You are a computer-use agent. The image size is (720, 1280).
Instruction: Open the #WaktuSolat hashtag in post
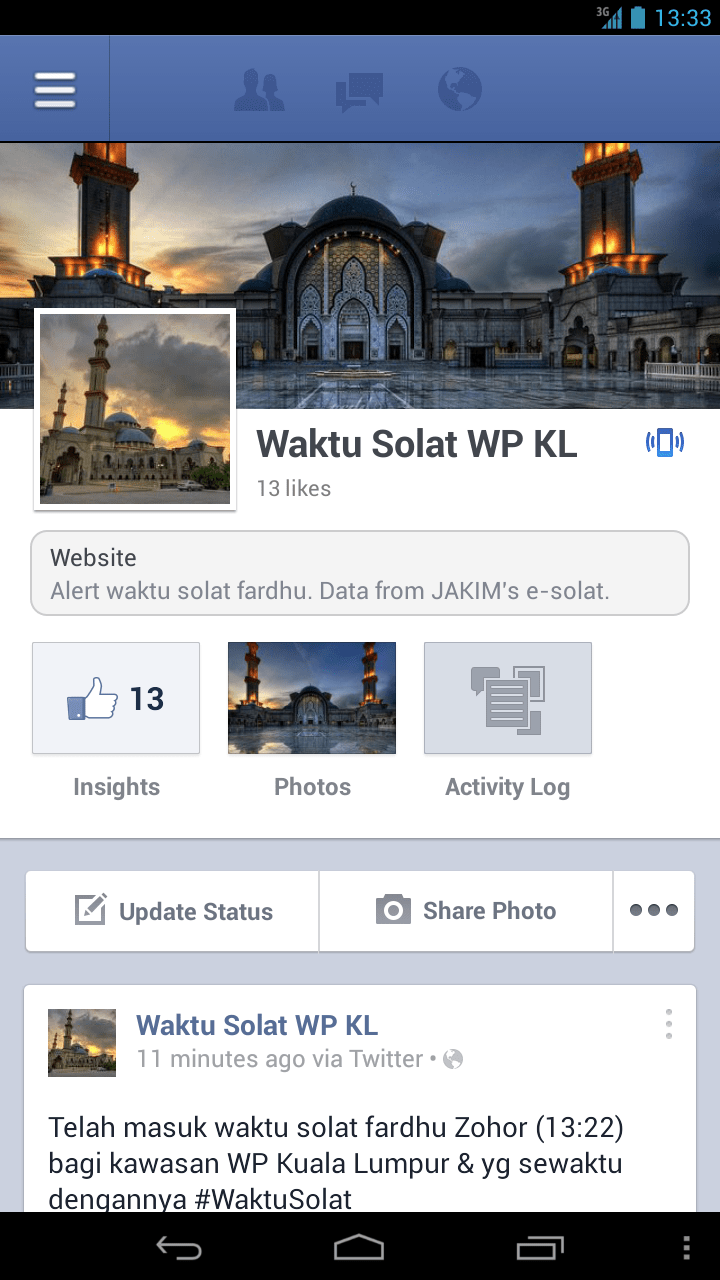tap(273, 1199)
